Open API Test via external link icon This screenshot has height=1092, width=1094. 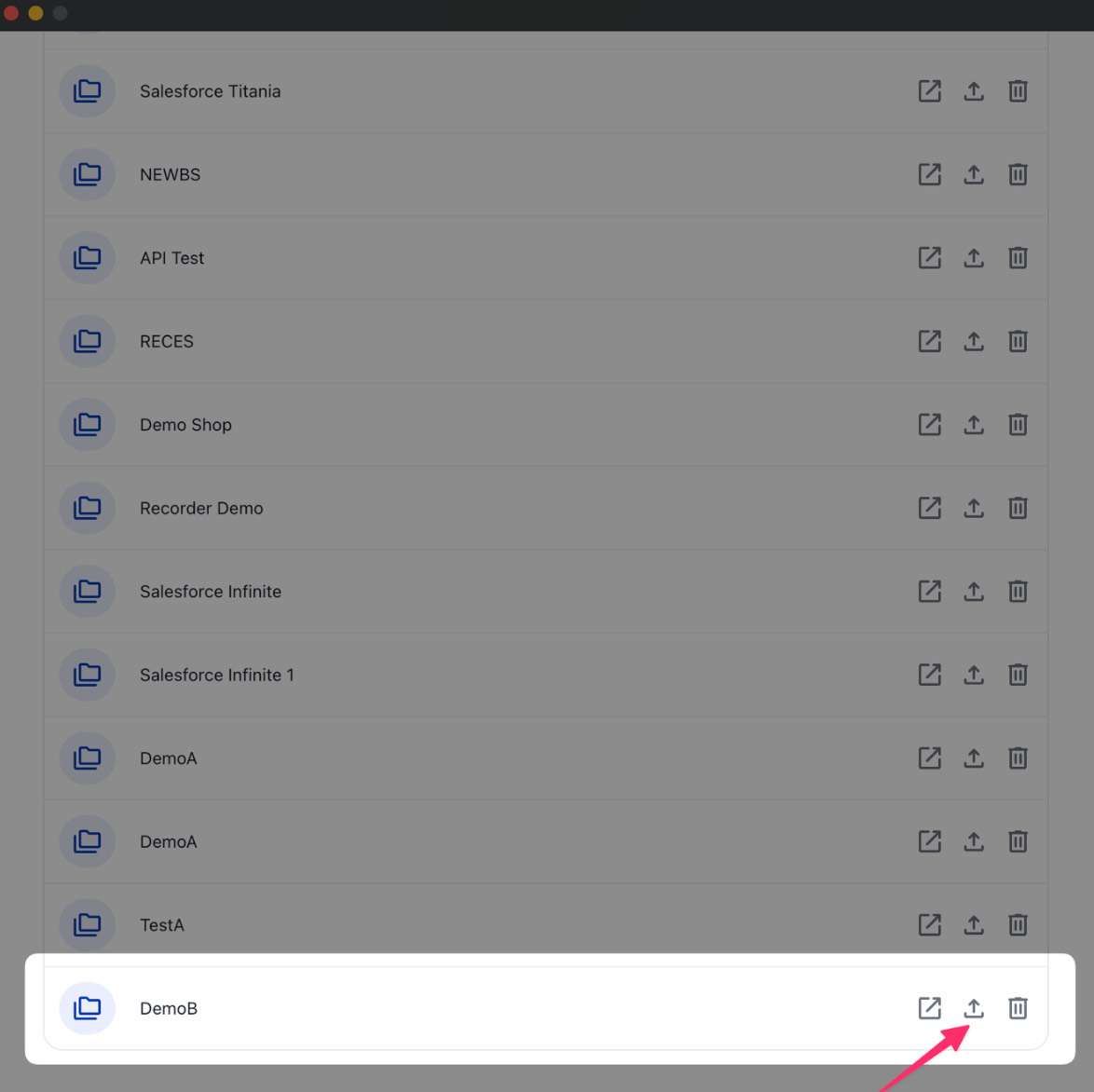(x=929, y=258)
